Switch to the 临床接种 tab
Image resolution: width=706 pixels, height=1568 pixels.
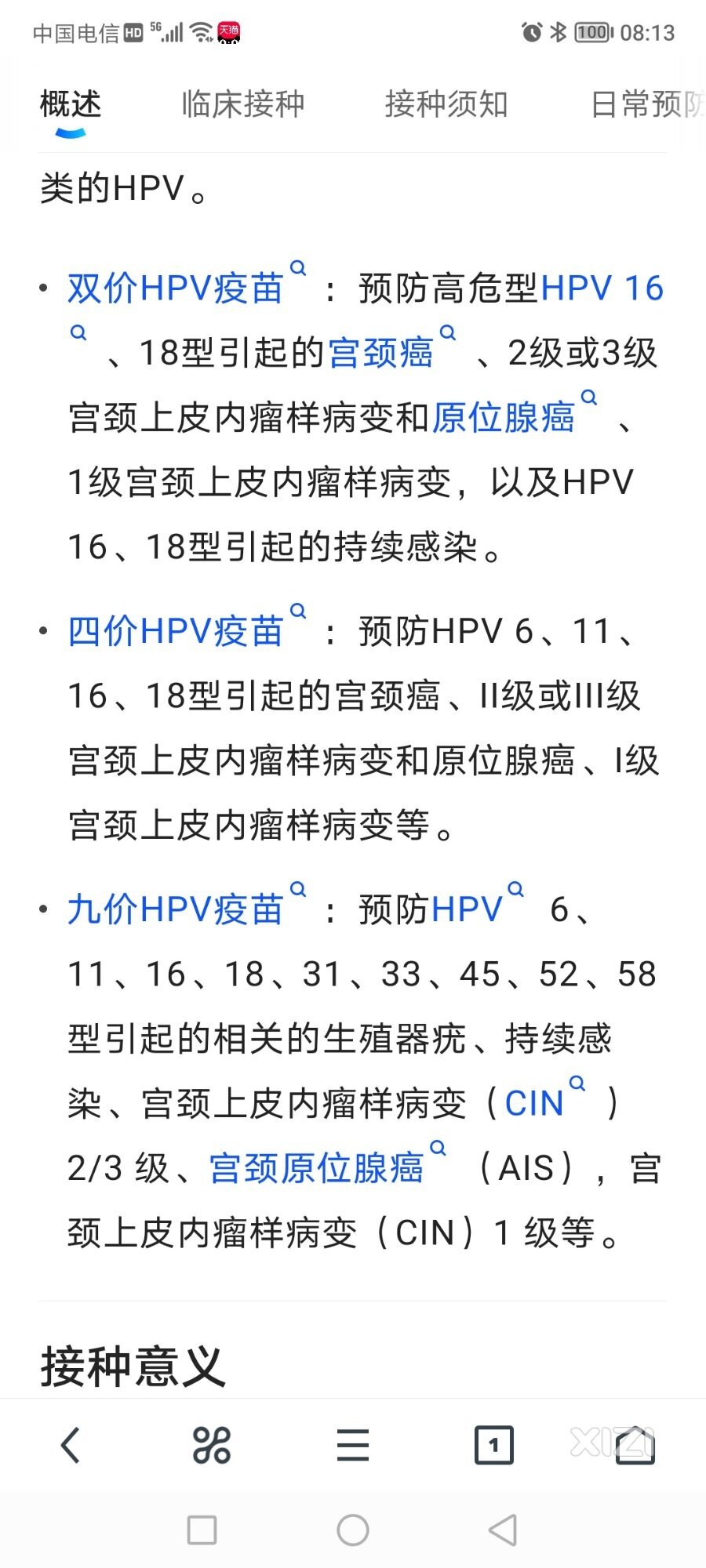pyautogui.click(x=242, y=104)
